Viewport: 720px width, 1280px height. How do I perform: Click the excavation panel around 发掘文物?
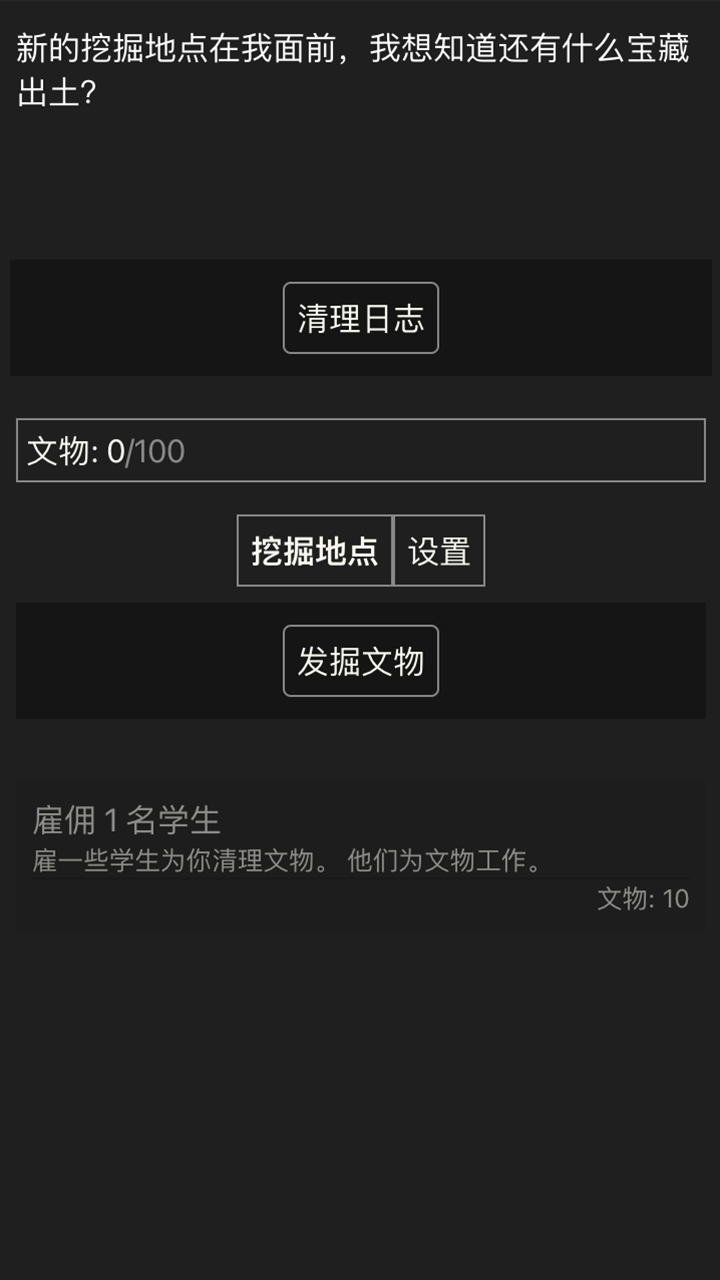[x=120, y=660]
